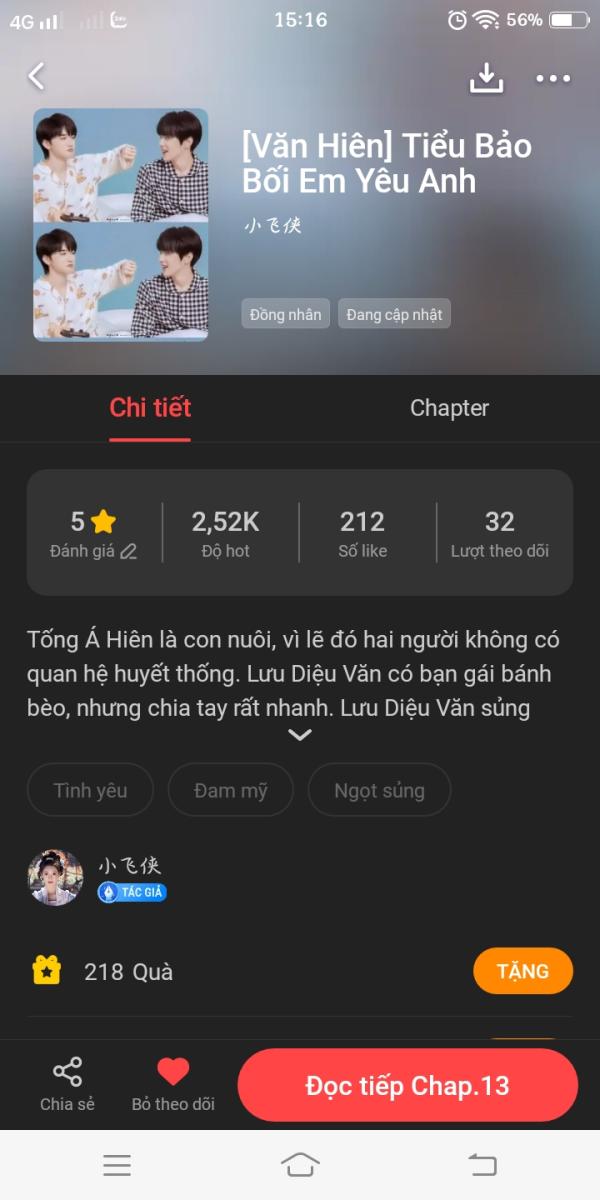Select the Chi tiết tab
The height and width of the screenshot is (1200, 600).
coord(150,408)
